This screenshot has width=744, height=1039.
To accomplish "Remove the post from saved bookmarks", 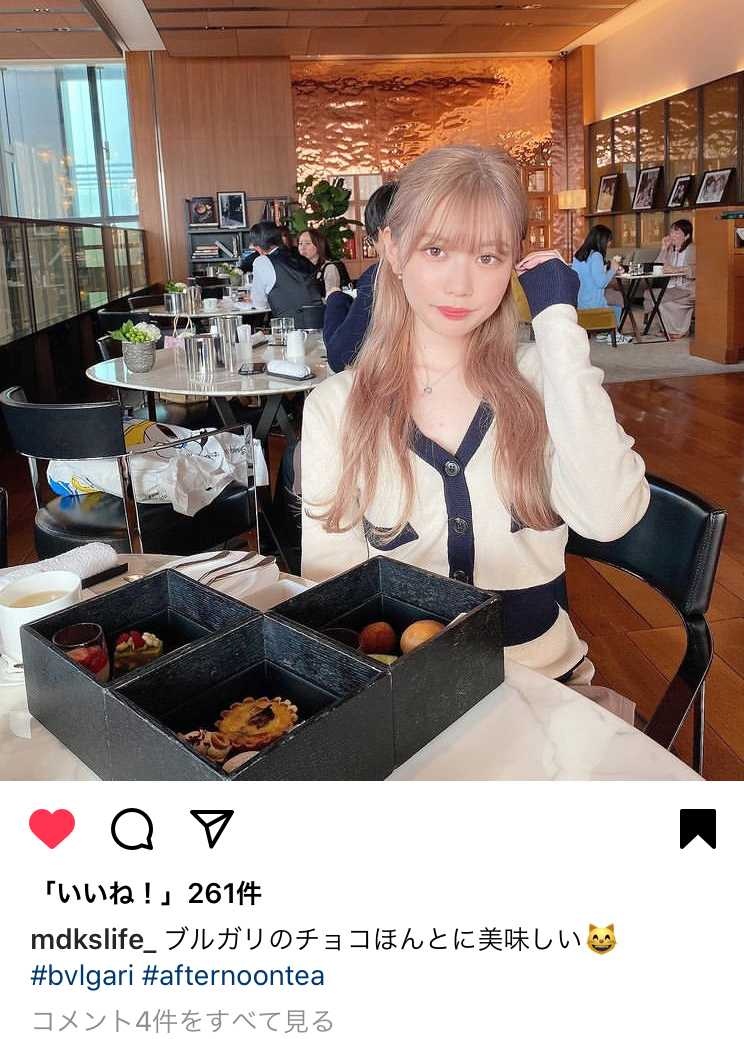I will [697, 828].
